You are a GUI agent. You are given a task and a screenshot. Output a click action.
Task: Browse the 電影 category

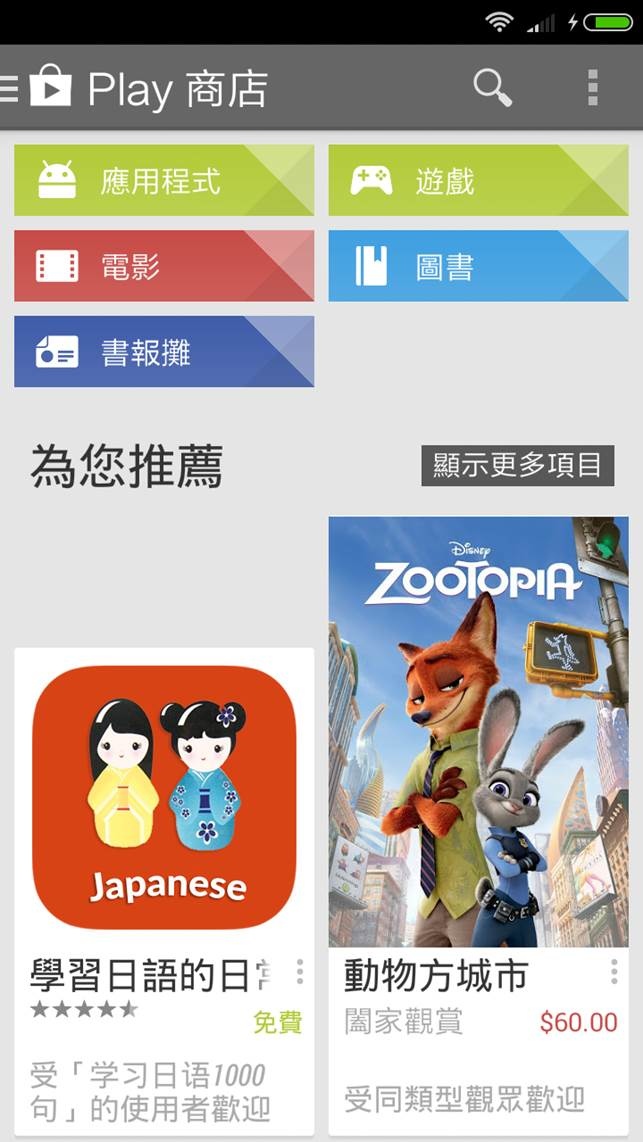pos(163,267)
